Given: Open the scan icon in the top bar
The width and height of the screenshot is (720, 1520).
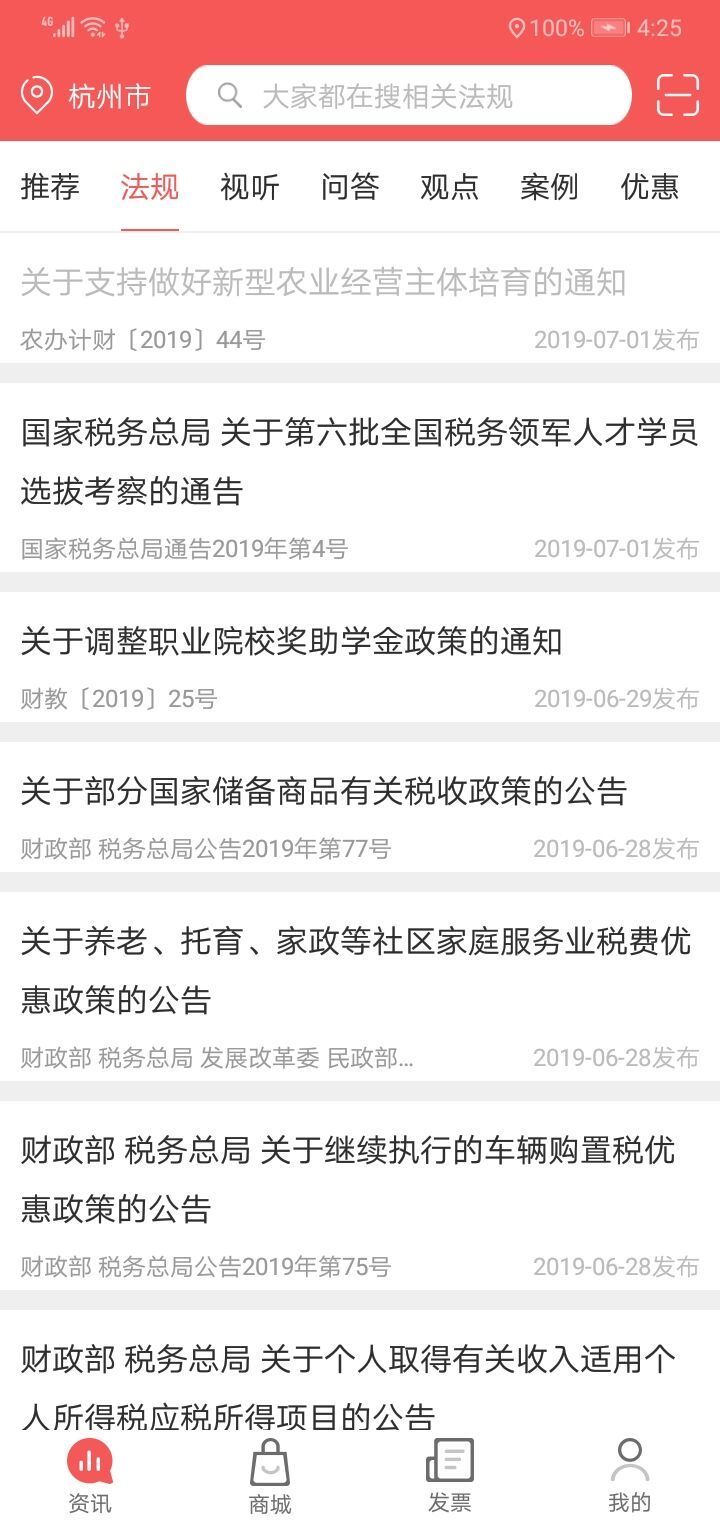Looking at the screenshot, I should (x=677, y=96).
